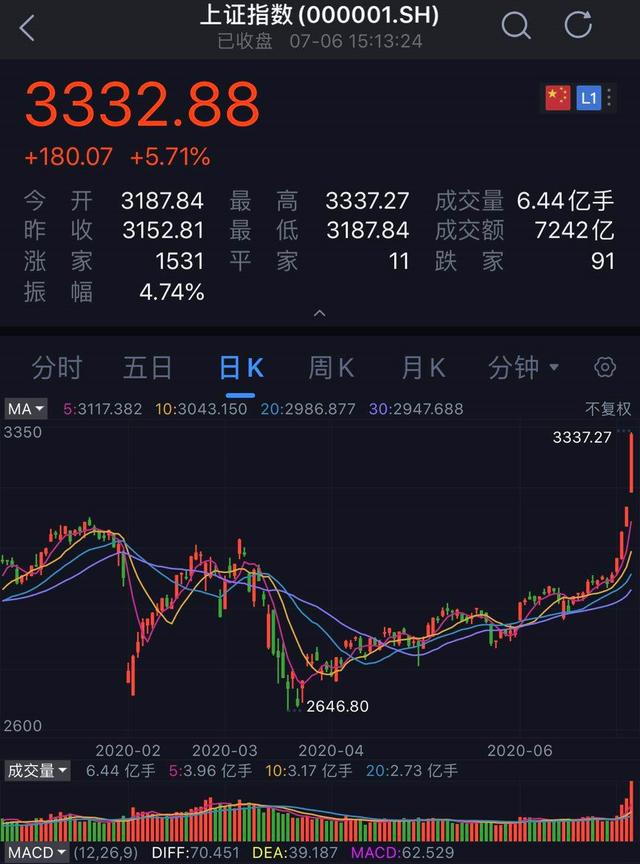Open the MACD indicator dropdown
The width and height of the screenshot is (640, 864).
pos(36,853)
